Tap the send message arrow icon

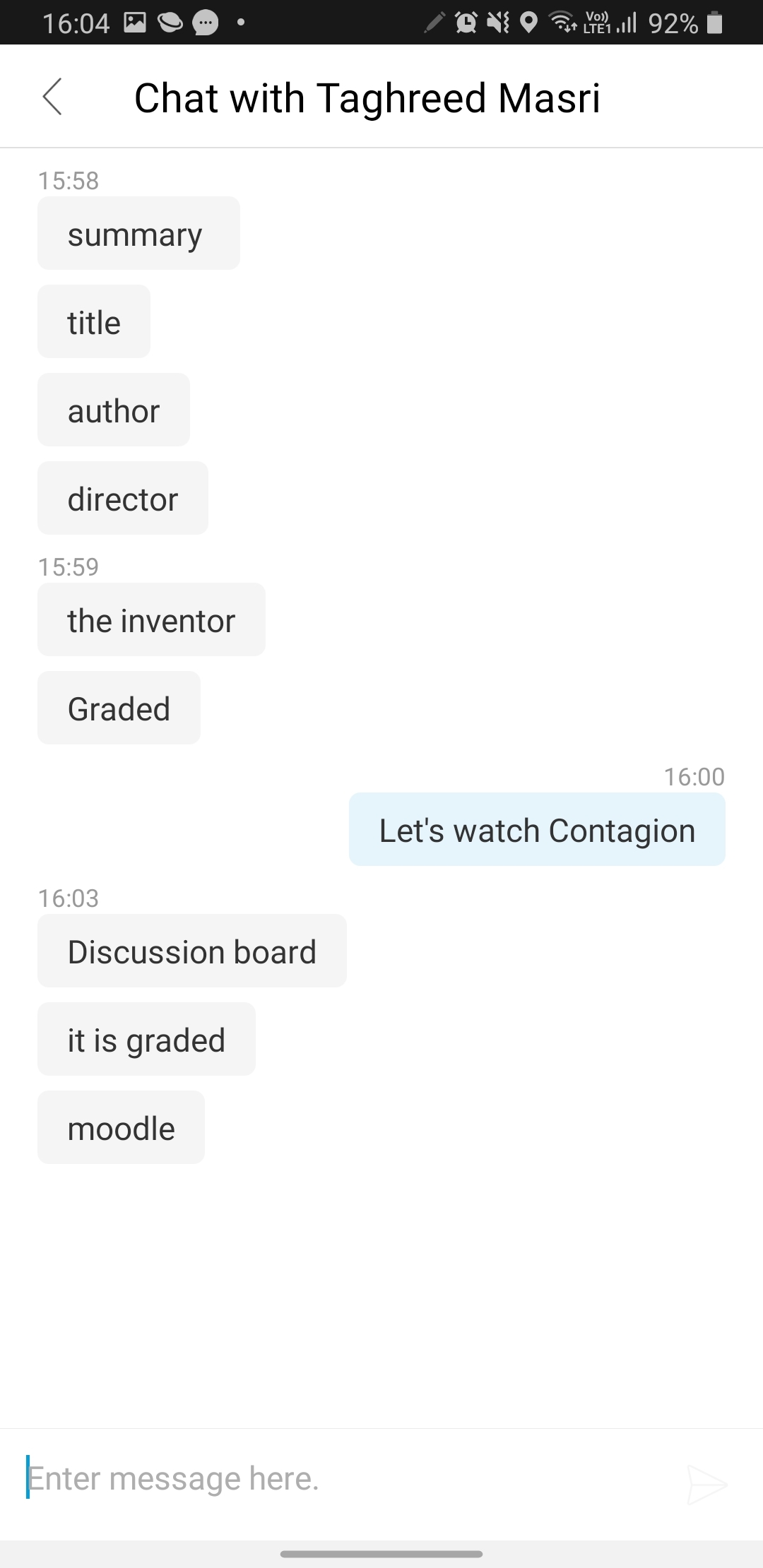[x=707, y=1485]
